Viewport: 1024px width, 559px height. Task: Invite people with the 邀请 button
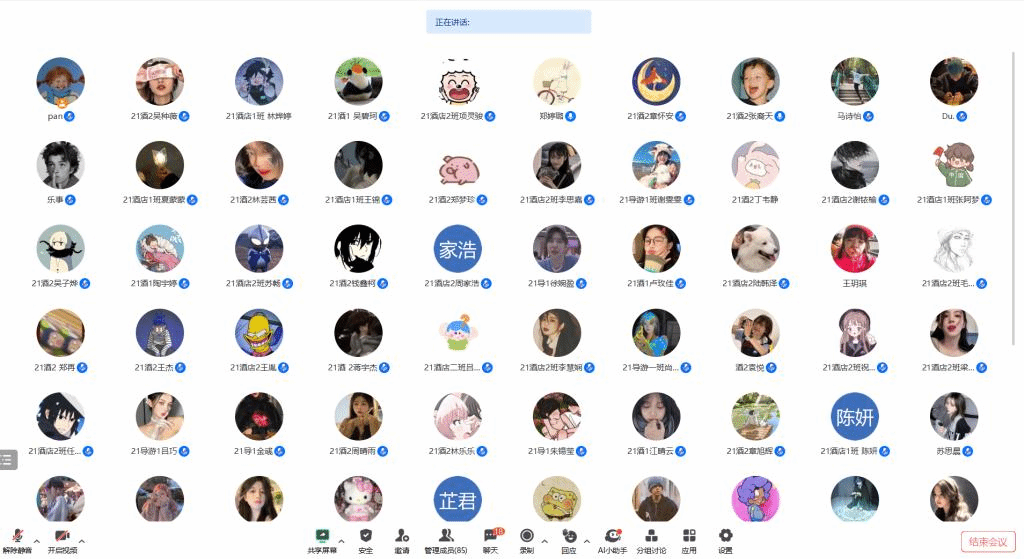tap(402, 539)
